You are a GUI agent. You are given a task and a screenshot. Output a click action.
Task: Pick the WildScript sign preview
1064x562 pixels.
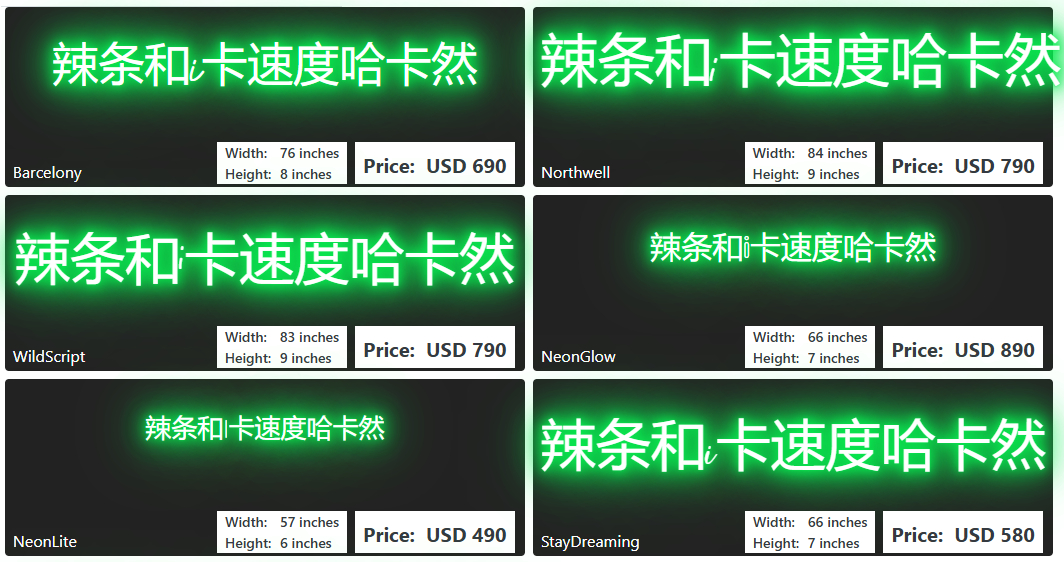coord(264,282)
